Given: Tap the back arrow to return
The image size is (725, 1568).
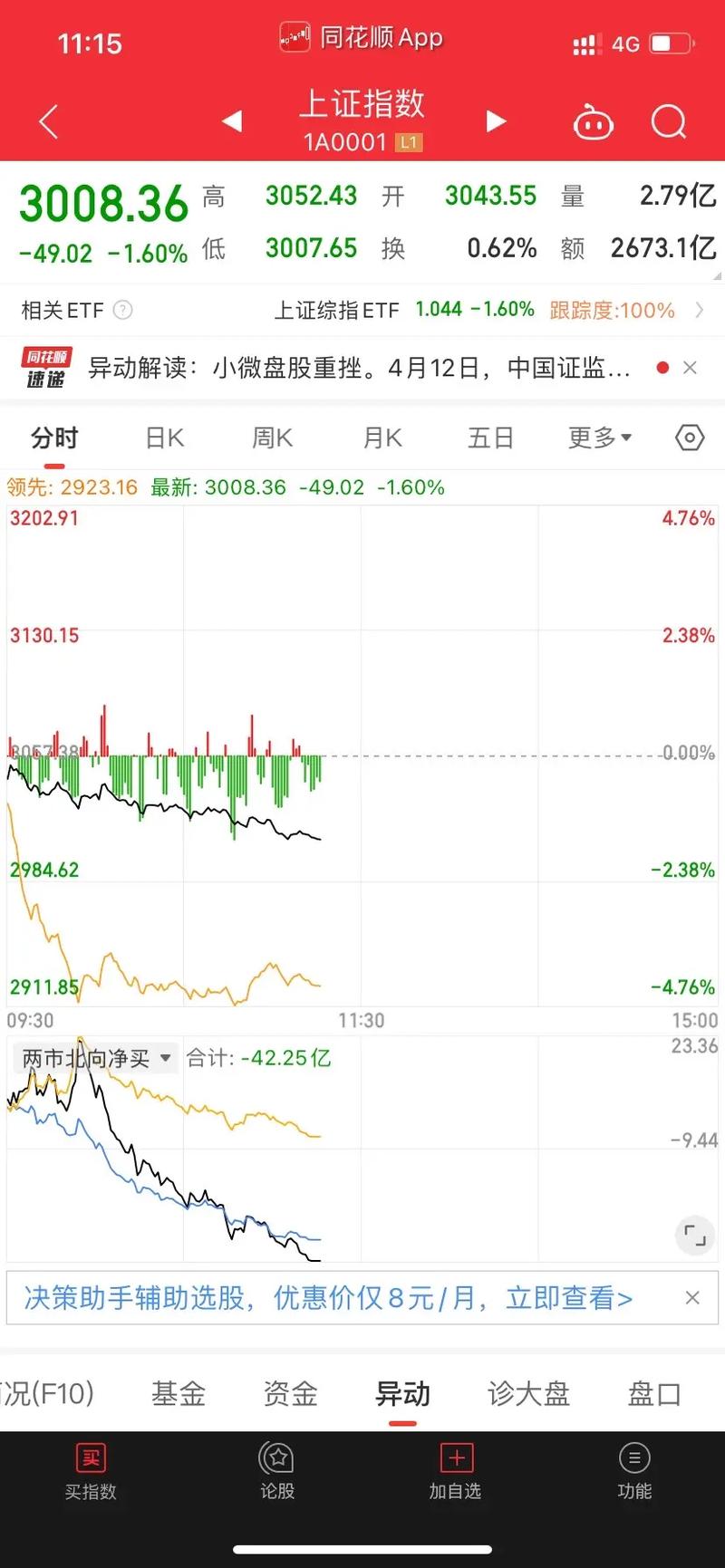Looking at the screenshot, I should [47, 122].
